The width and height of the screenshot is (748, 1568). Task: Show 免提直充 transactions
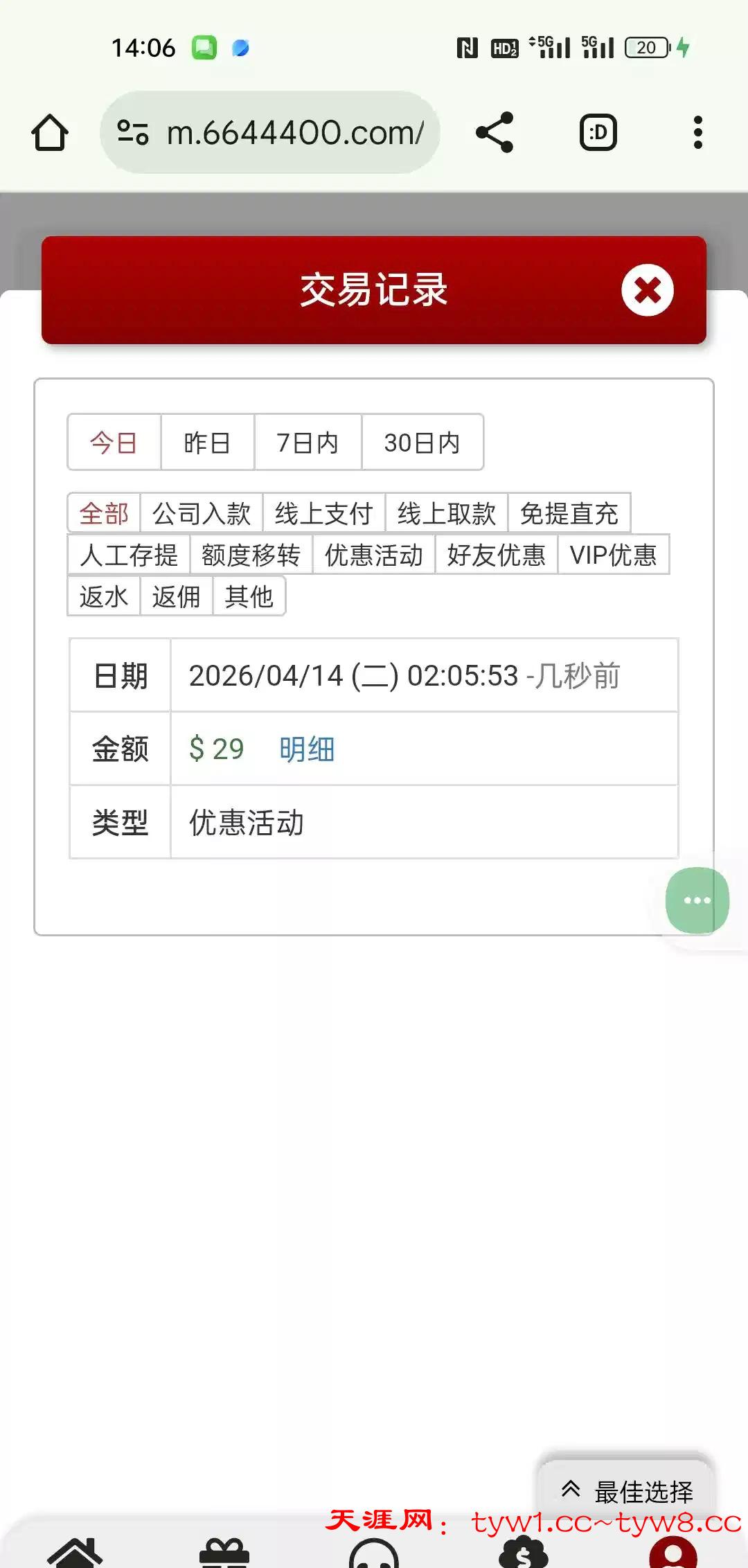click(569, 514)
